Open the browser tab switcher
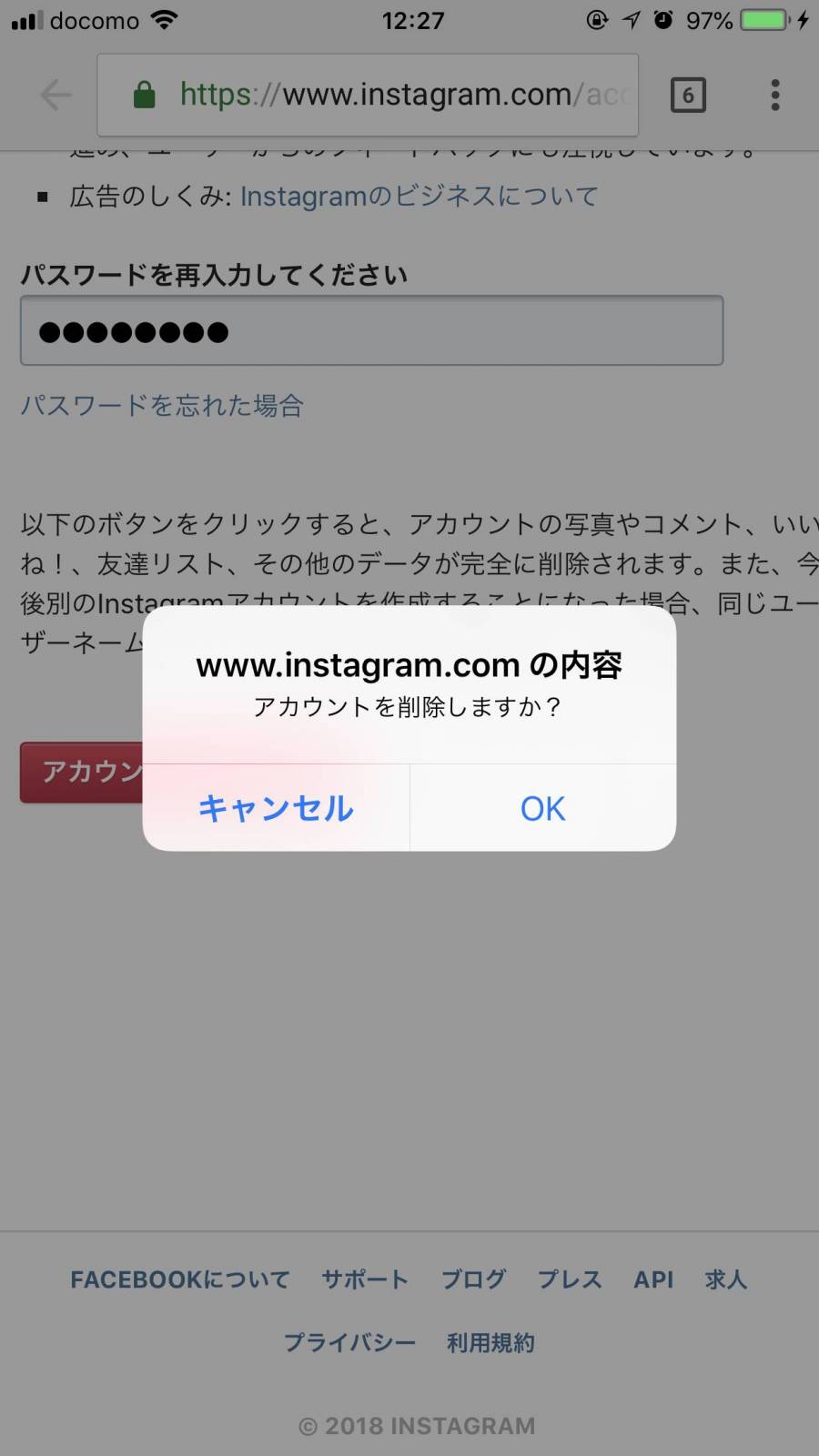Viewport: 819px width, 1456px height. pos(688,95)
